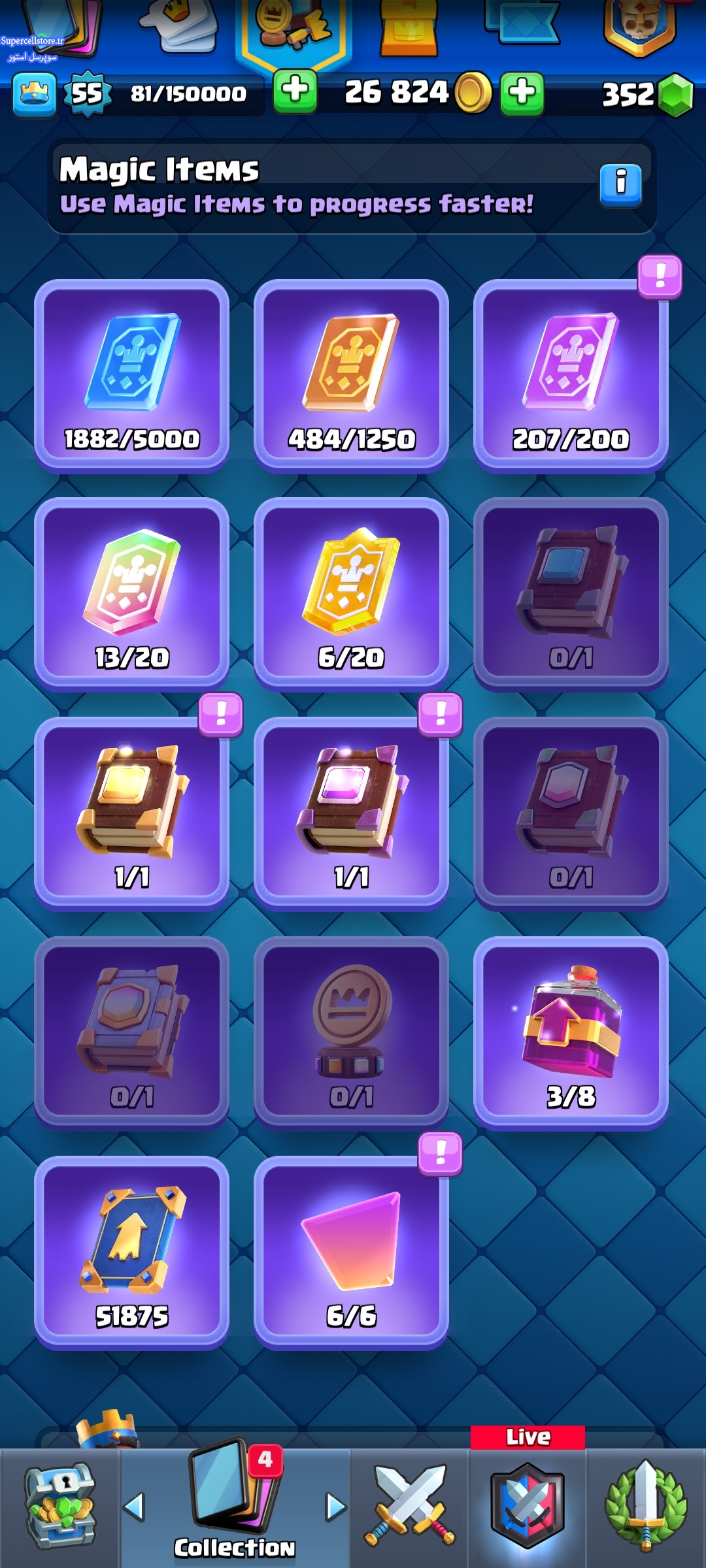706x1568 pixels.
Task: Go to the Shop chest tab
Action: (59, 1507)
